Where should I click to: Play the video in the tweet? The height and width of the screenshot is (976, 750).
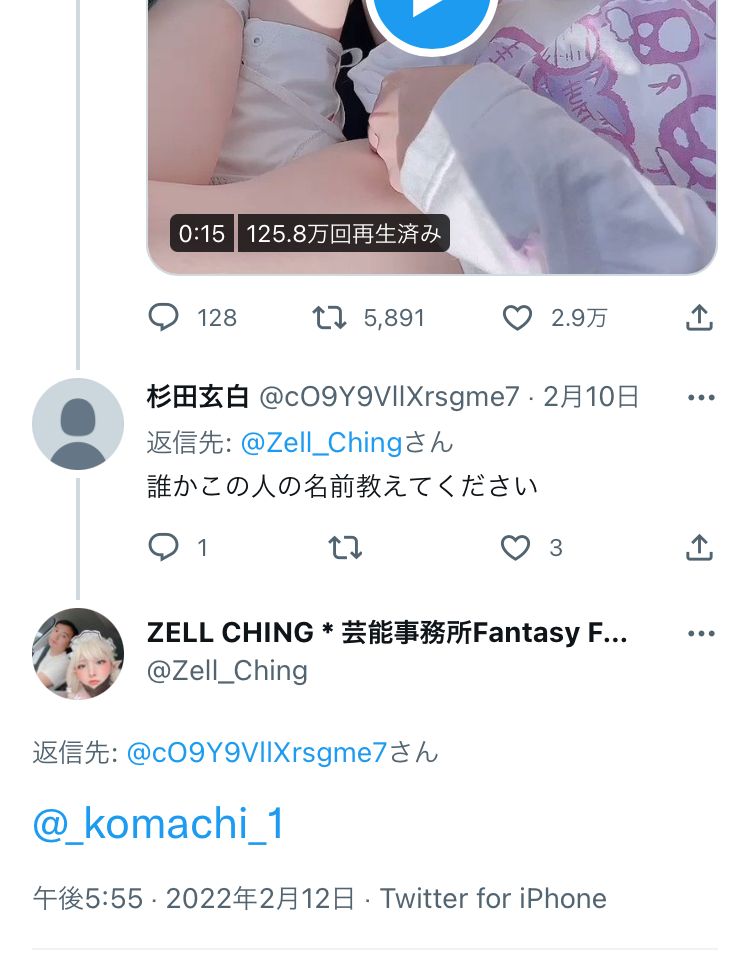click(x=430, y=15)
